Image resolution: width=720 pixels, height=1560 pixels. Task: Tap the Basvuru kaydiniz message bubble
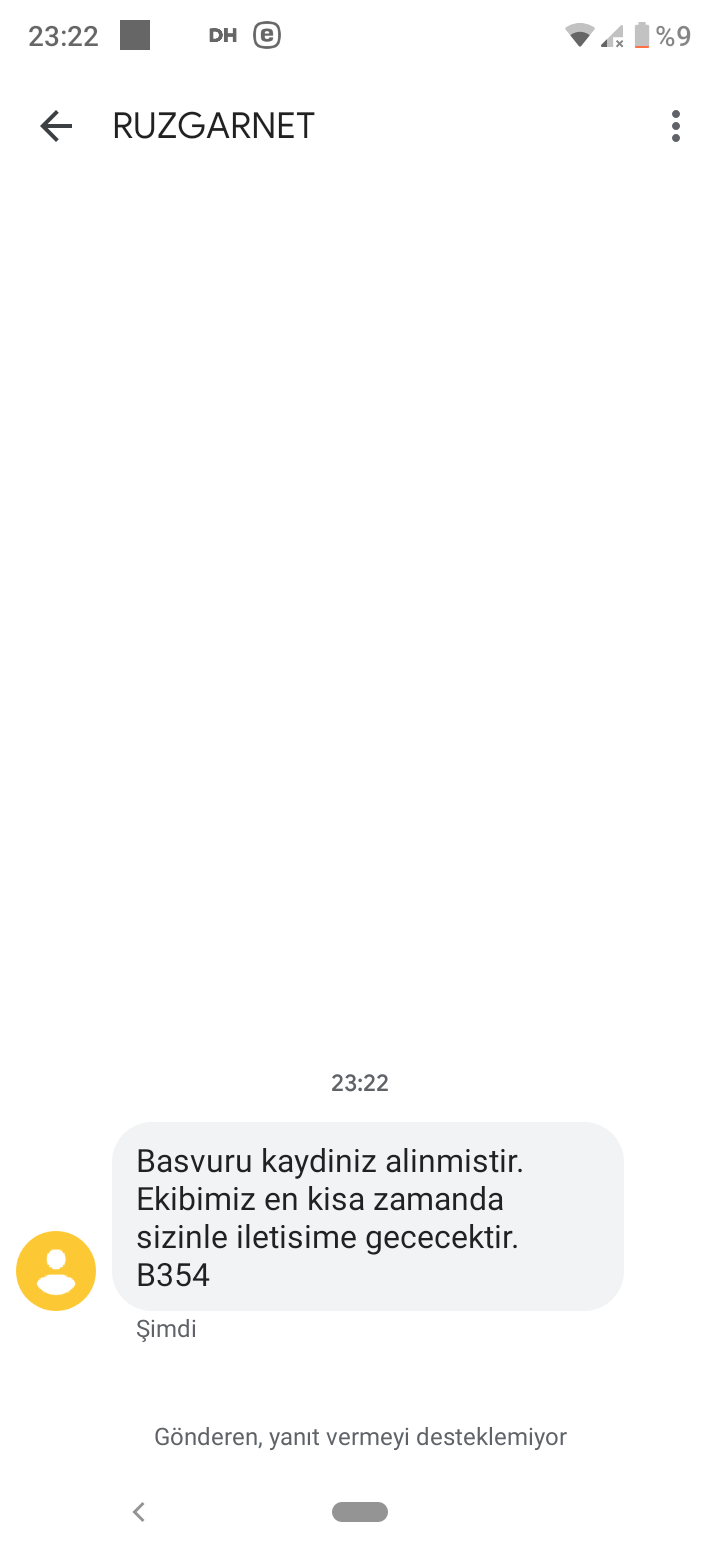click(x=368, y=1216)
